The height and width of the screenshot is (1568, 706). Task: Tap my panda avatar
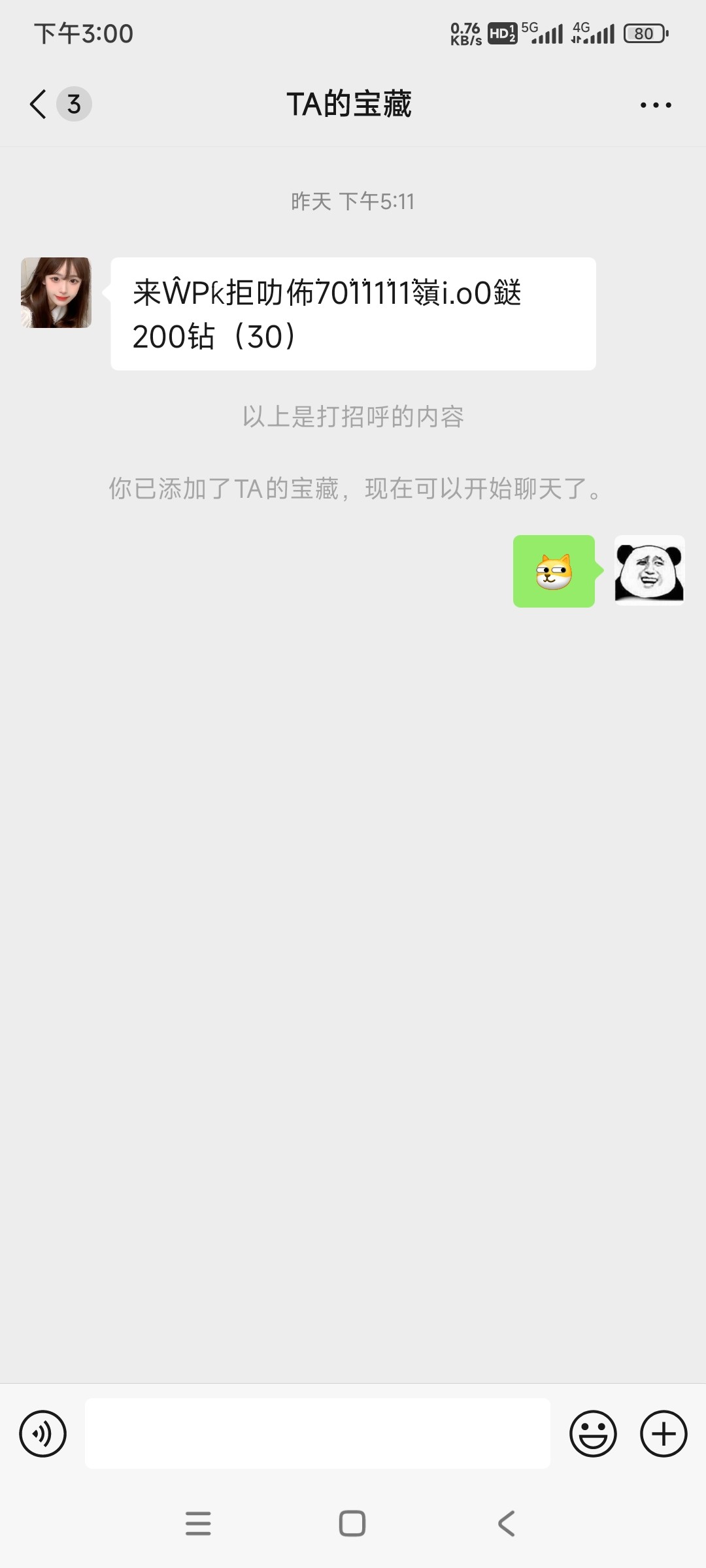coord(649,571)
